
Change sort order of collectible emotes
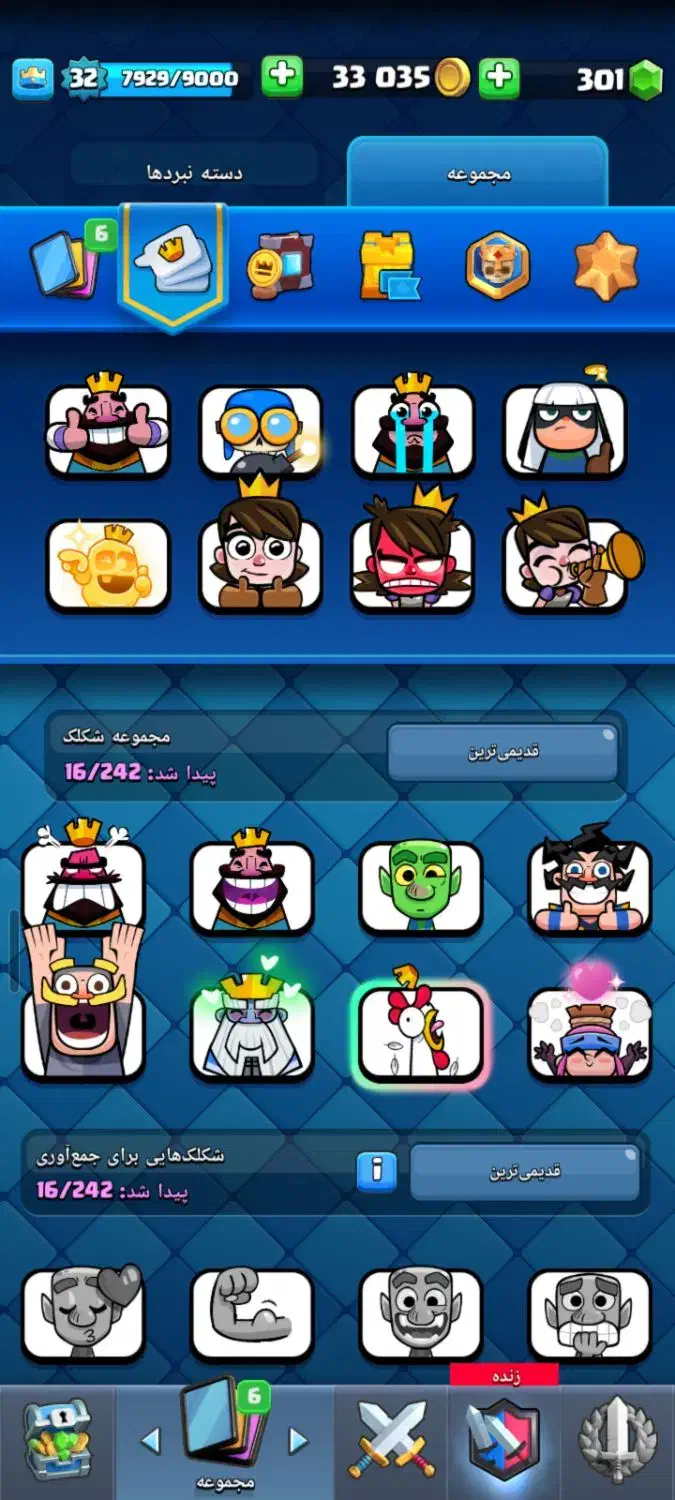[524, 1172]
